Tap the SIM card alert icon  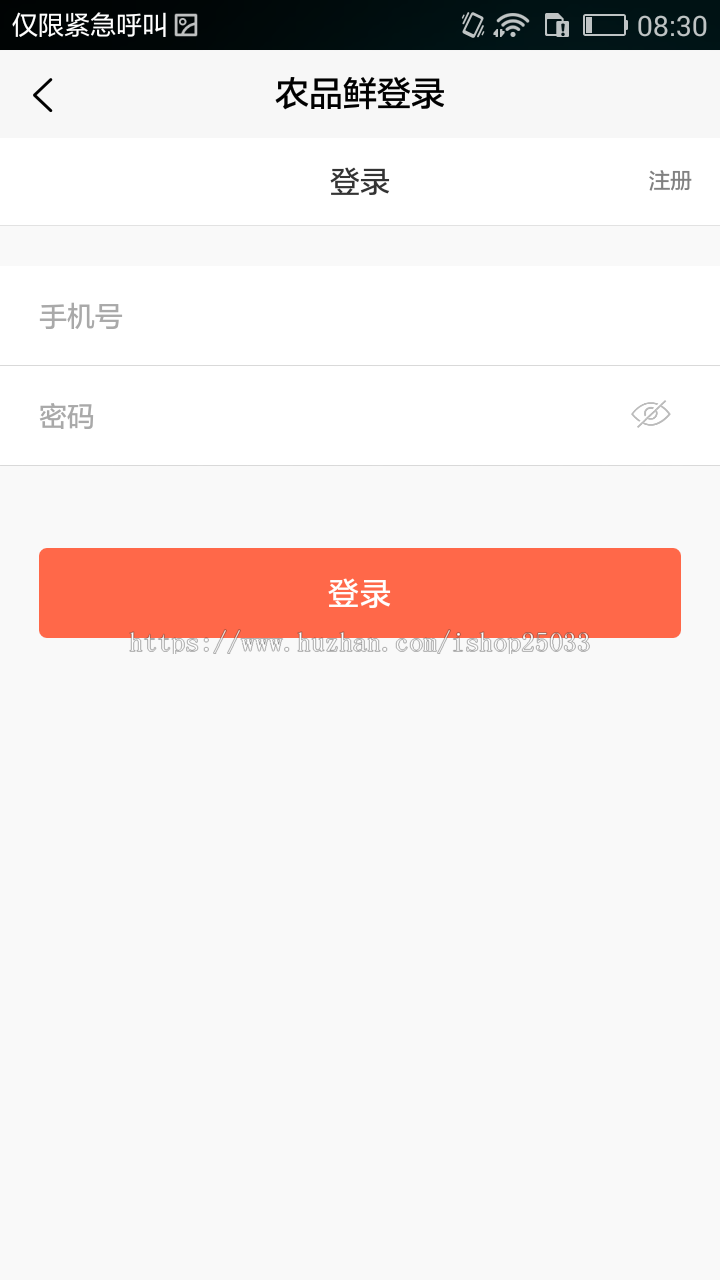(x=557, y=25)
